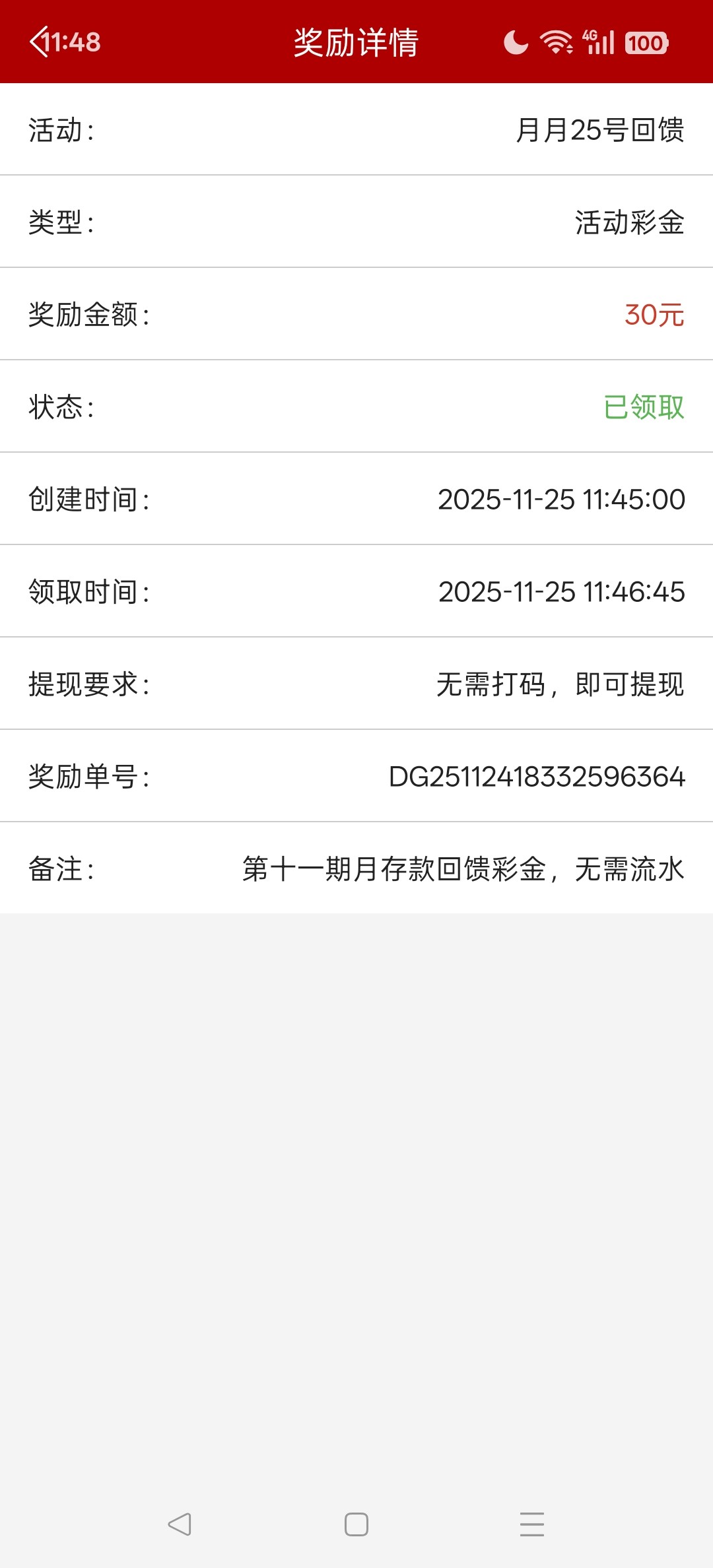
Task: Tap the 奖励单号 label
Action: [89, 776]
